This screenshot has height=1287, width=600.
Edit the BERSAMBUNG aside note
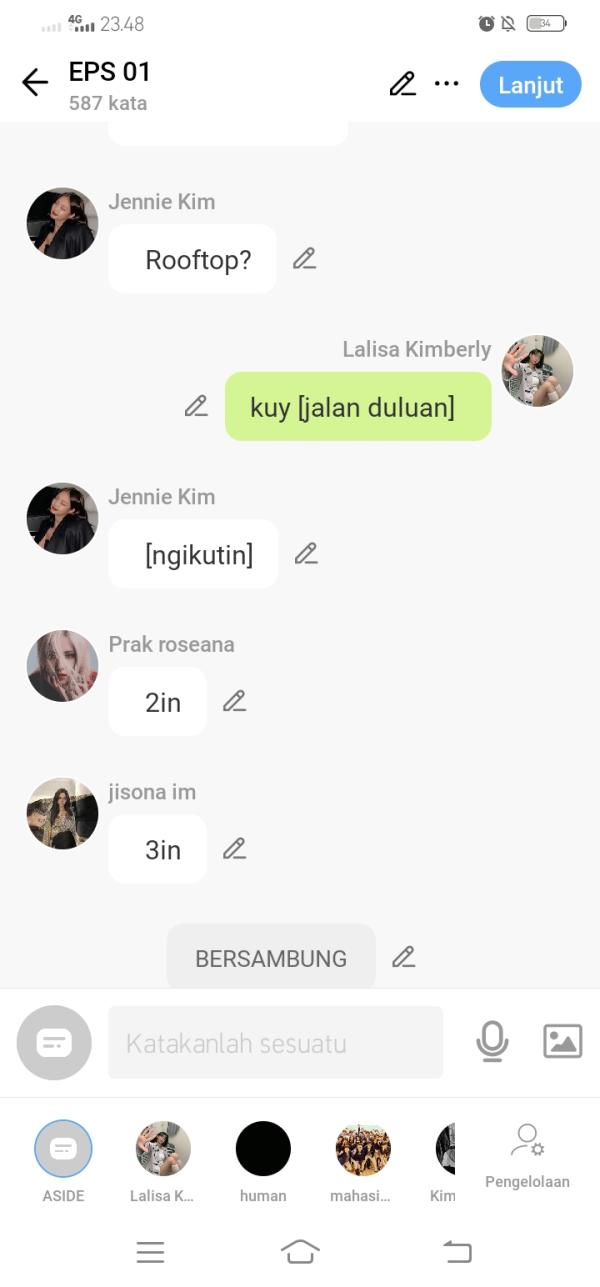pyautogui.click(x=403, y=957)
